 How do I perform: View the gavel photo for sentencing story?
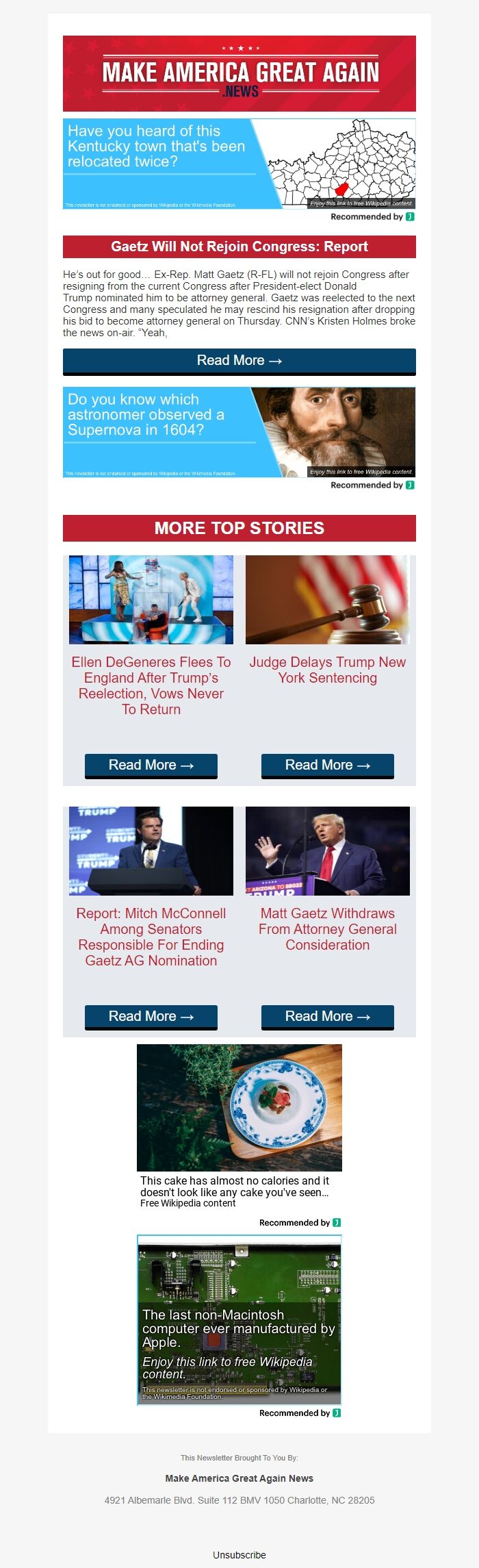pyautogui.click(x=327, y=600)
